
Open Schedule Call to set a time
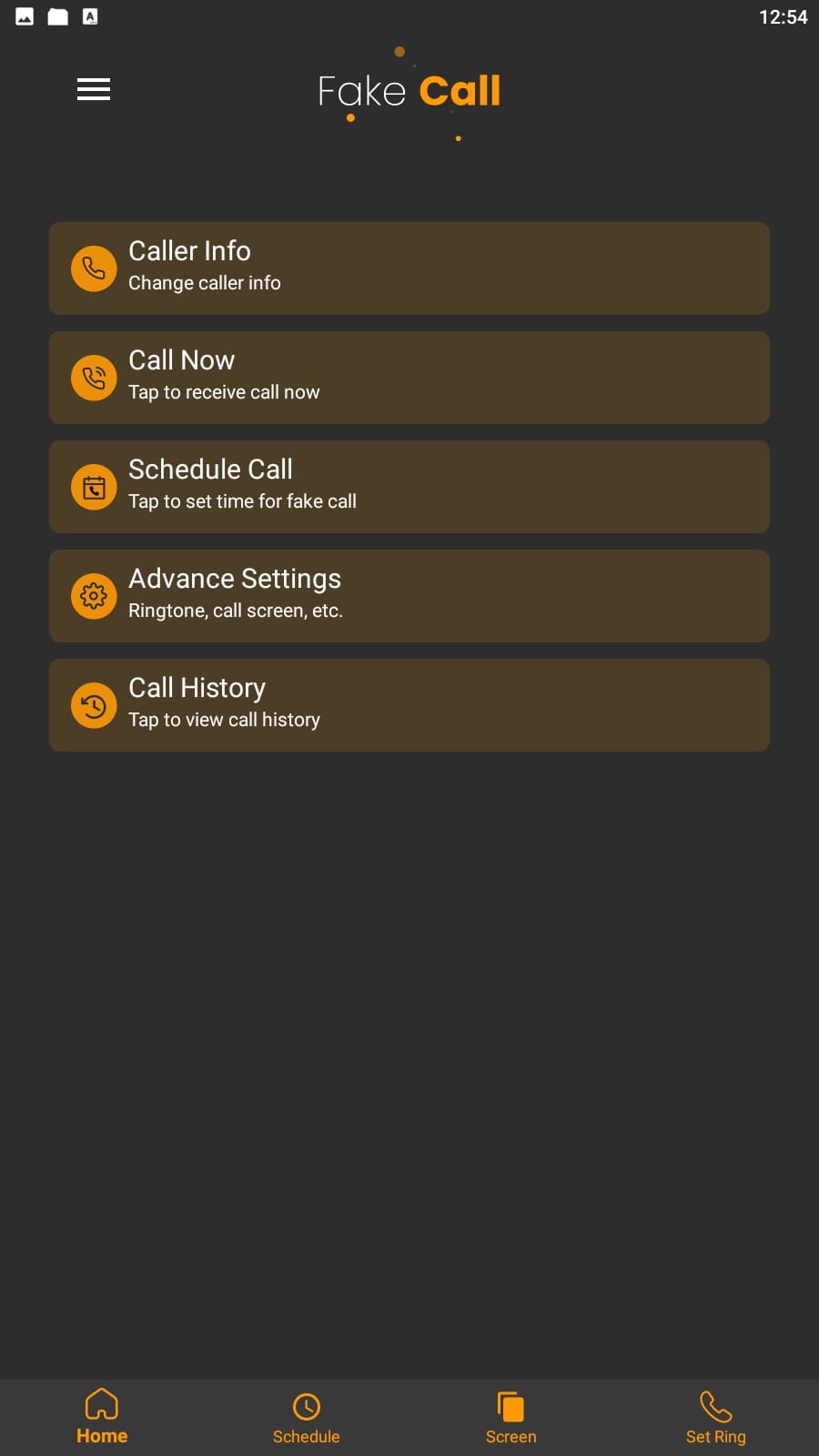pos(409,487)
